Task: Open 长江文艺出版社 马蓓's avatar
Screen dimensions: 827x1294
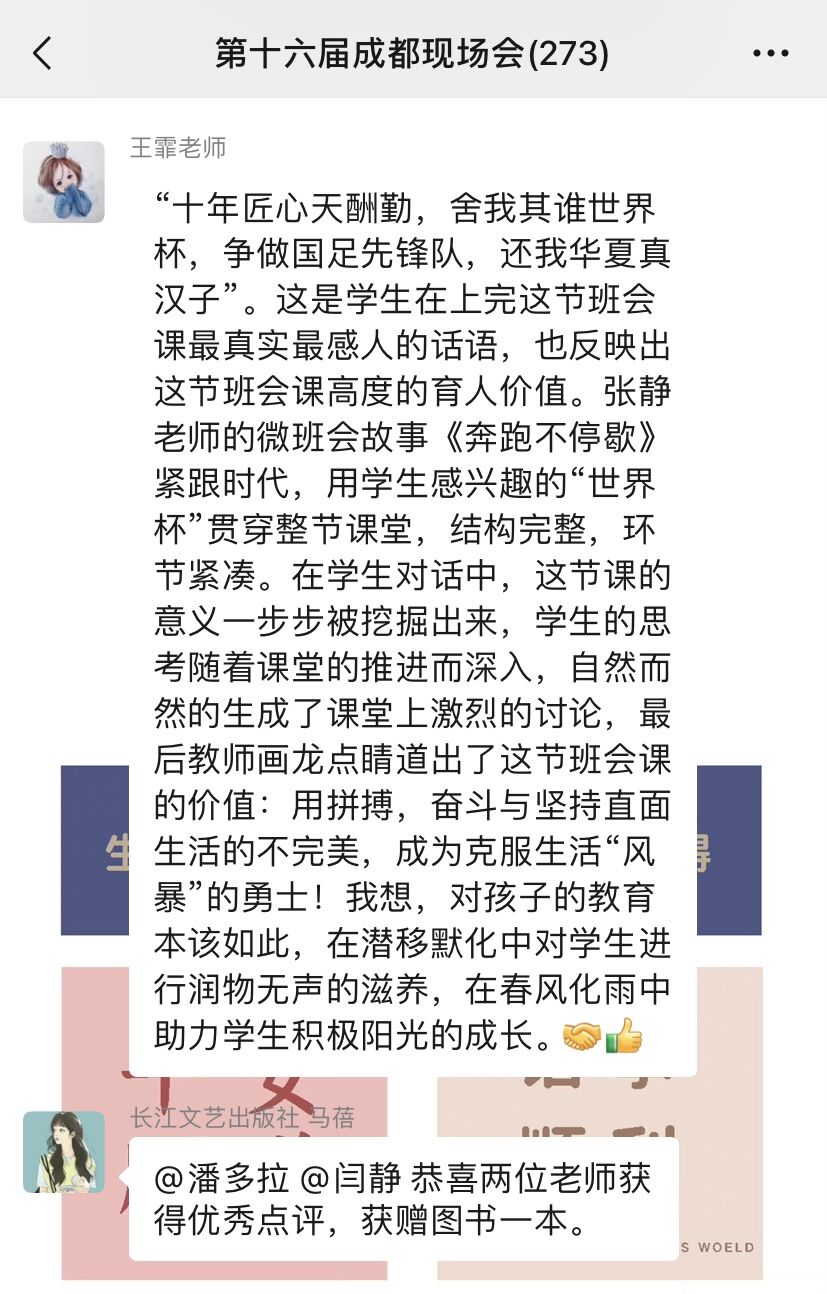Action: (64, 1151)
